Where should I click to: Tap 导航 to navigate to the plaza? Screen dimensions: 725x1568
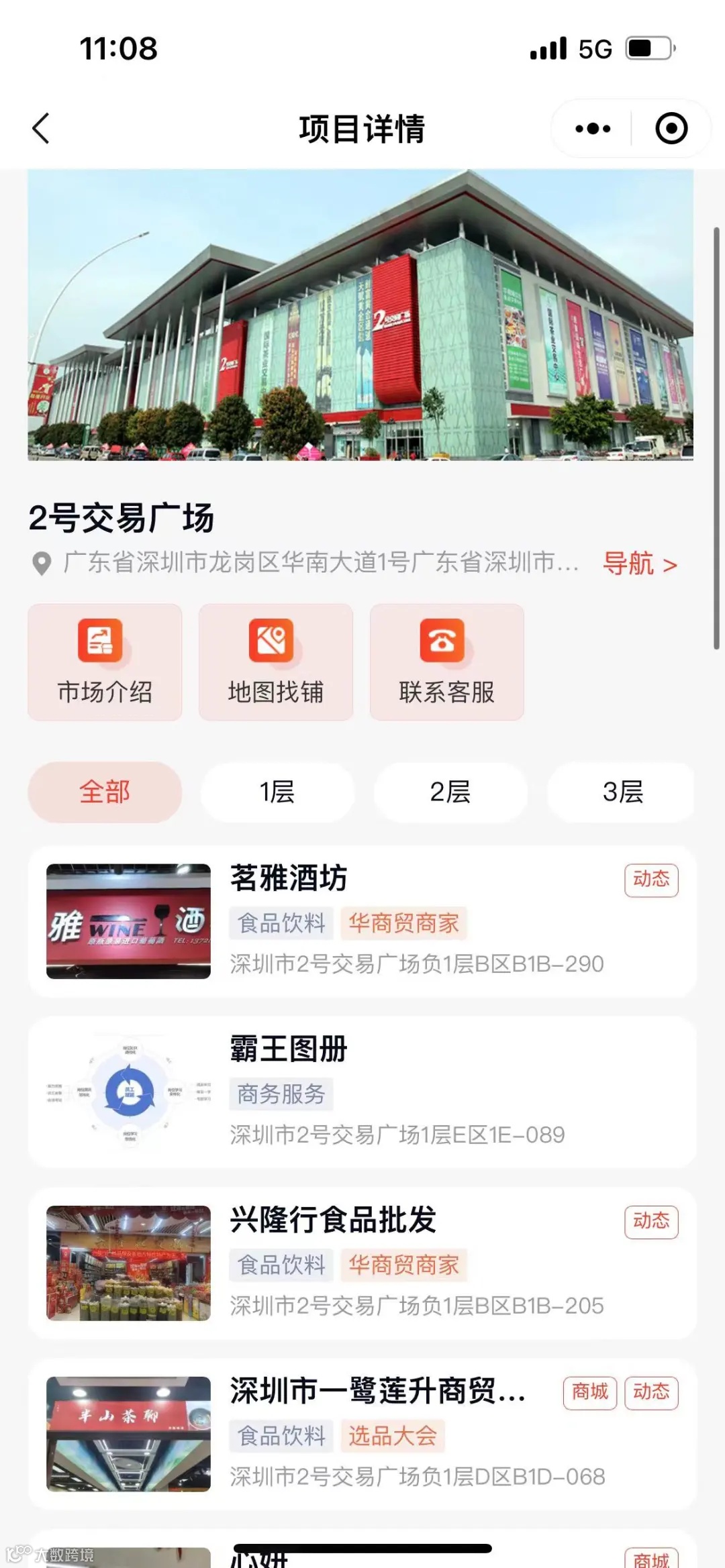click(x=640, y=564)
